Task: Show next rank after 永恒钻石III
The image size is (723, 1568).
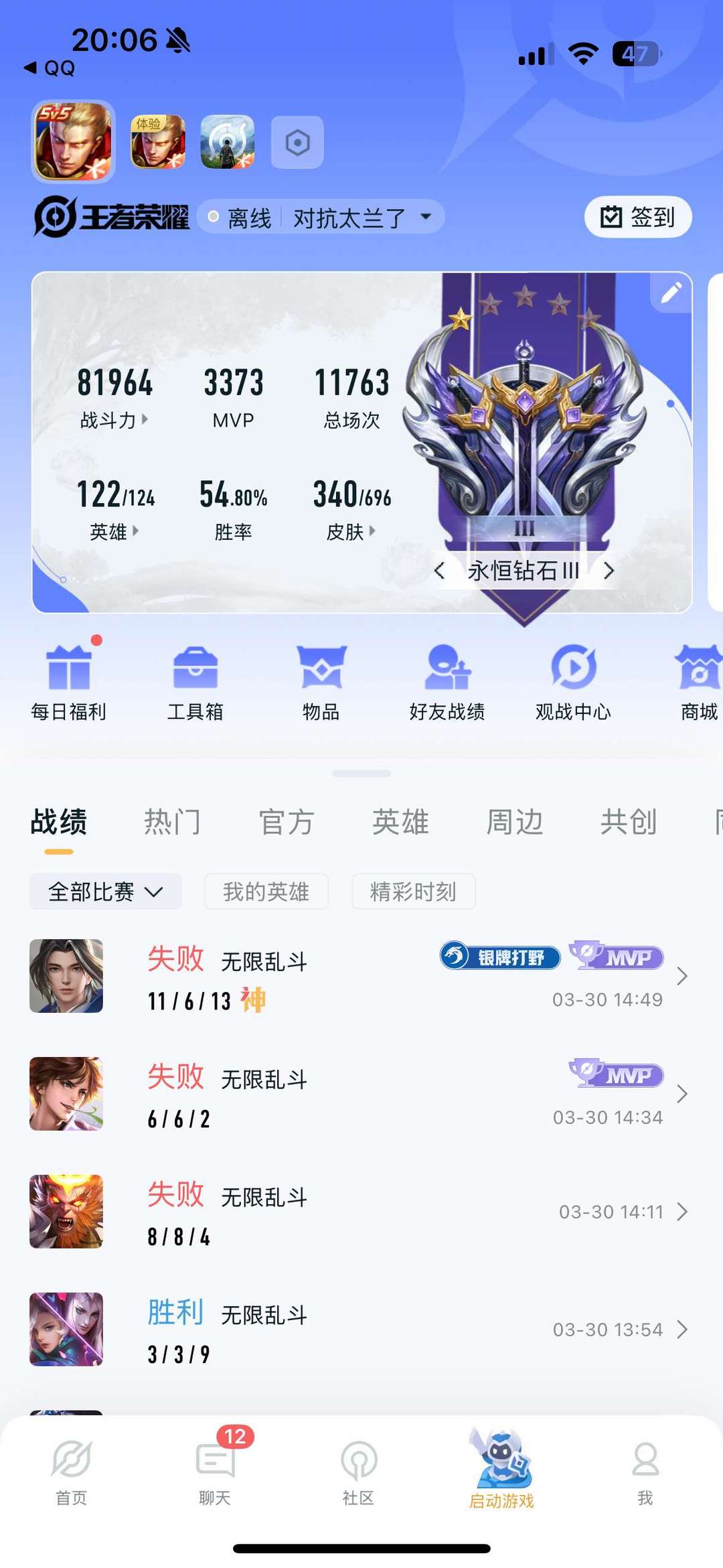Action: coord(608,571)
